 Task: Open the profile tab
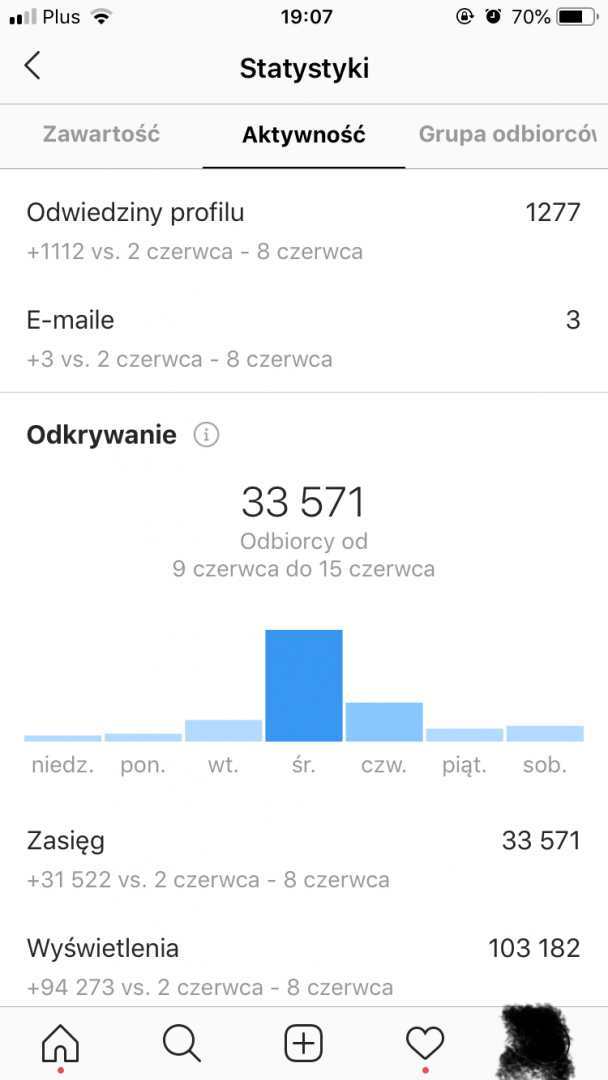(538, 1042)
